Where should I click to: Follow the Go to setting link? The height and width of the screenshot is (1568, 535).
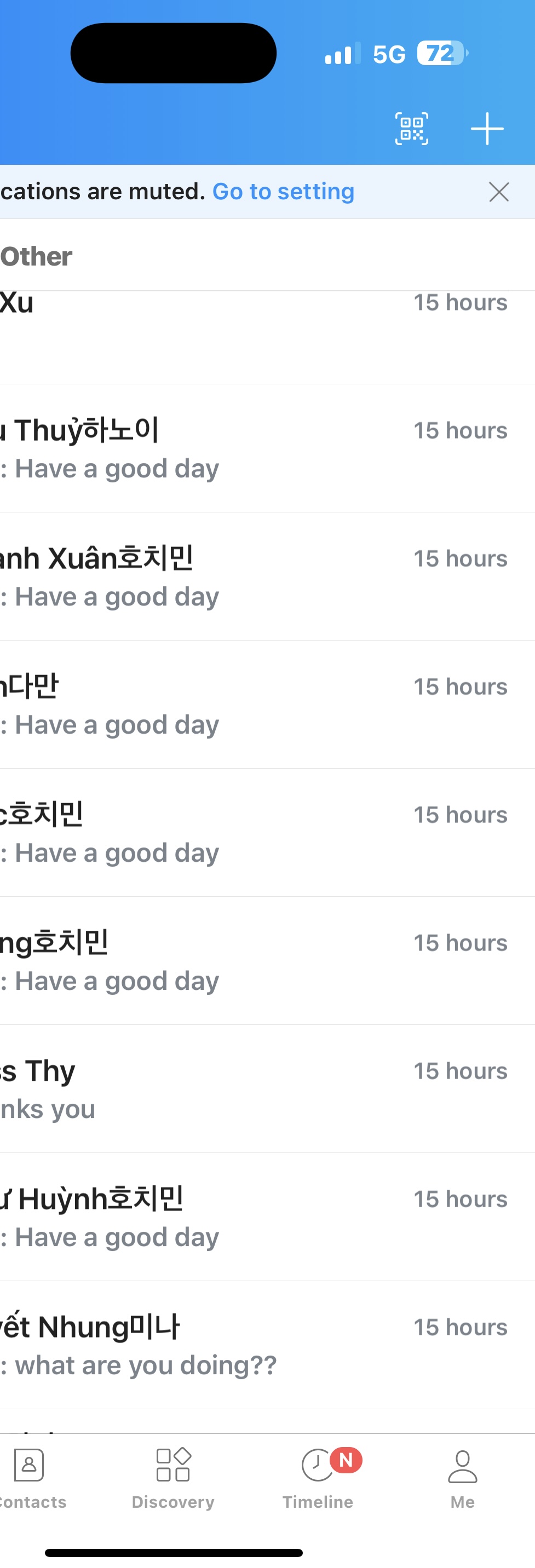pos(283,192)
